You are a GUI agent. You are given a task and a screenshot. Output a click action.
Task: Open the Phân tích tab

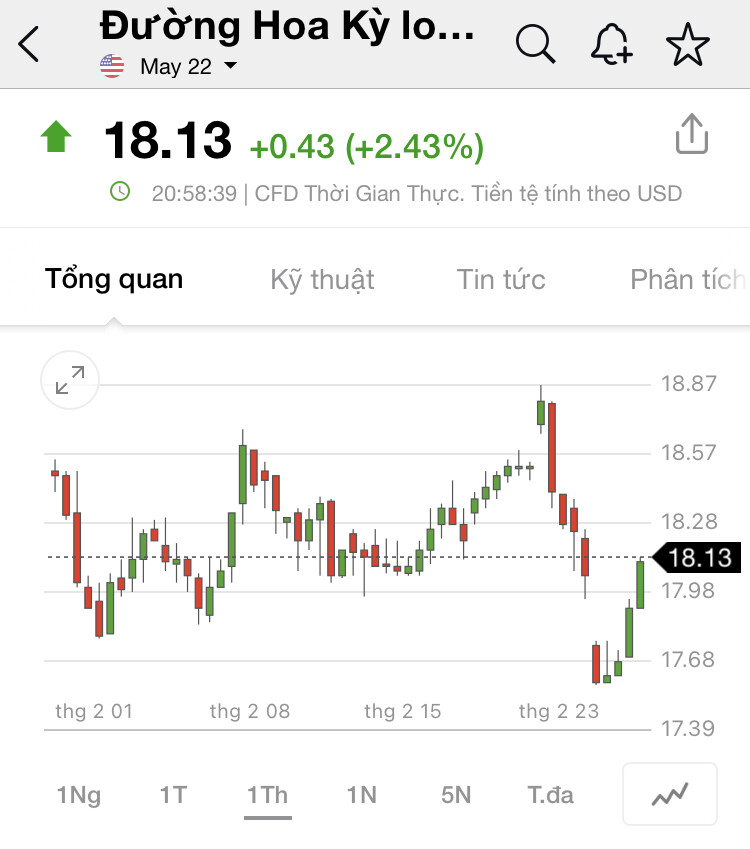point(687,279)
